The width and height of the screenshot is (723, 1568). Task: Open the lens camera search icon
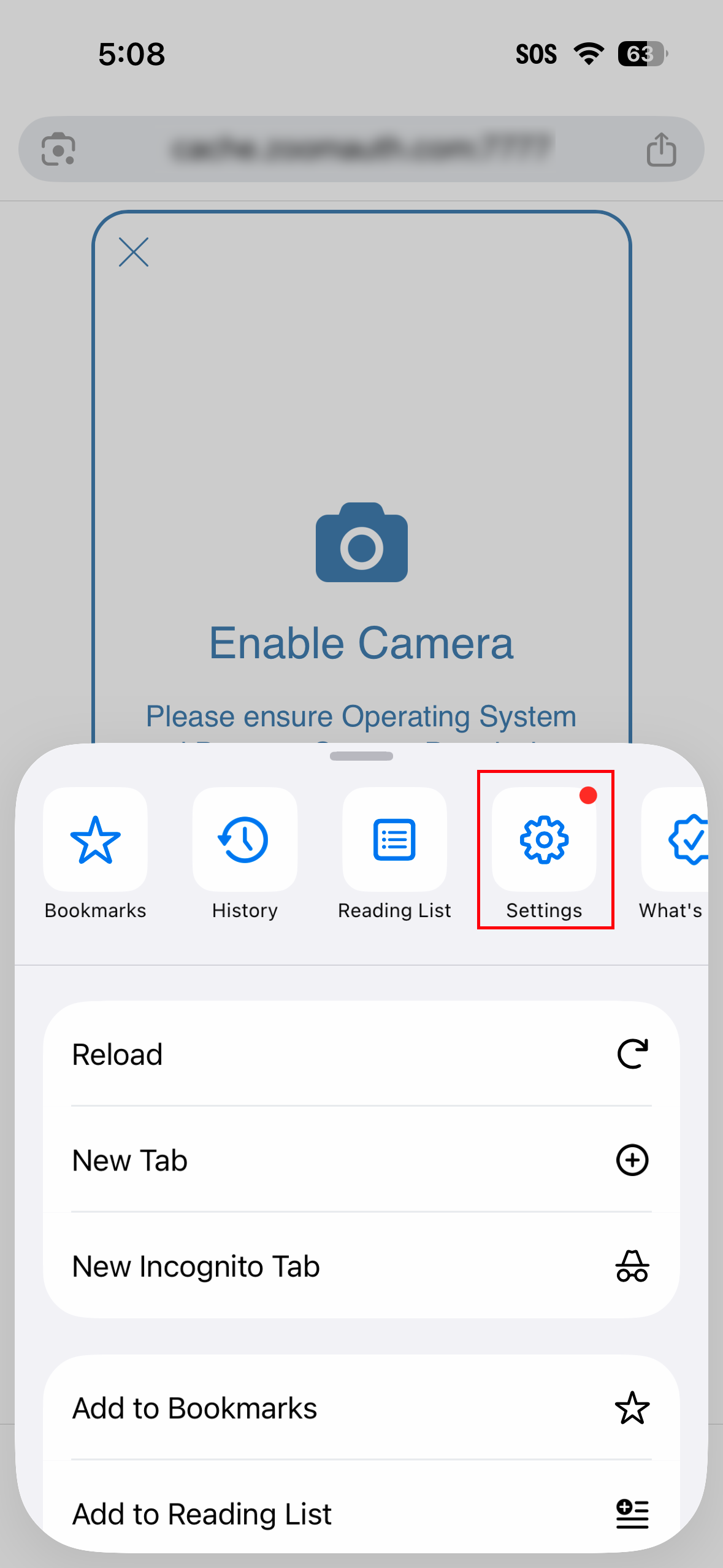click(x=59, y=149)
